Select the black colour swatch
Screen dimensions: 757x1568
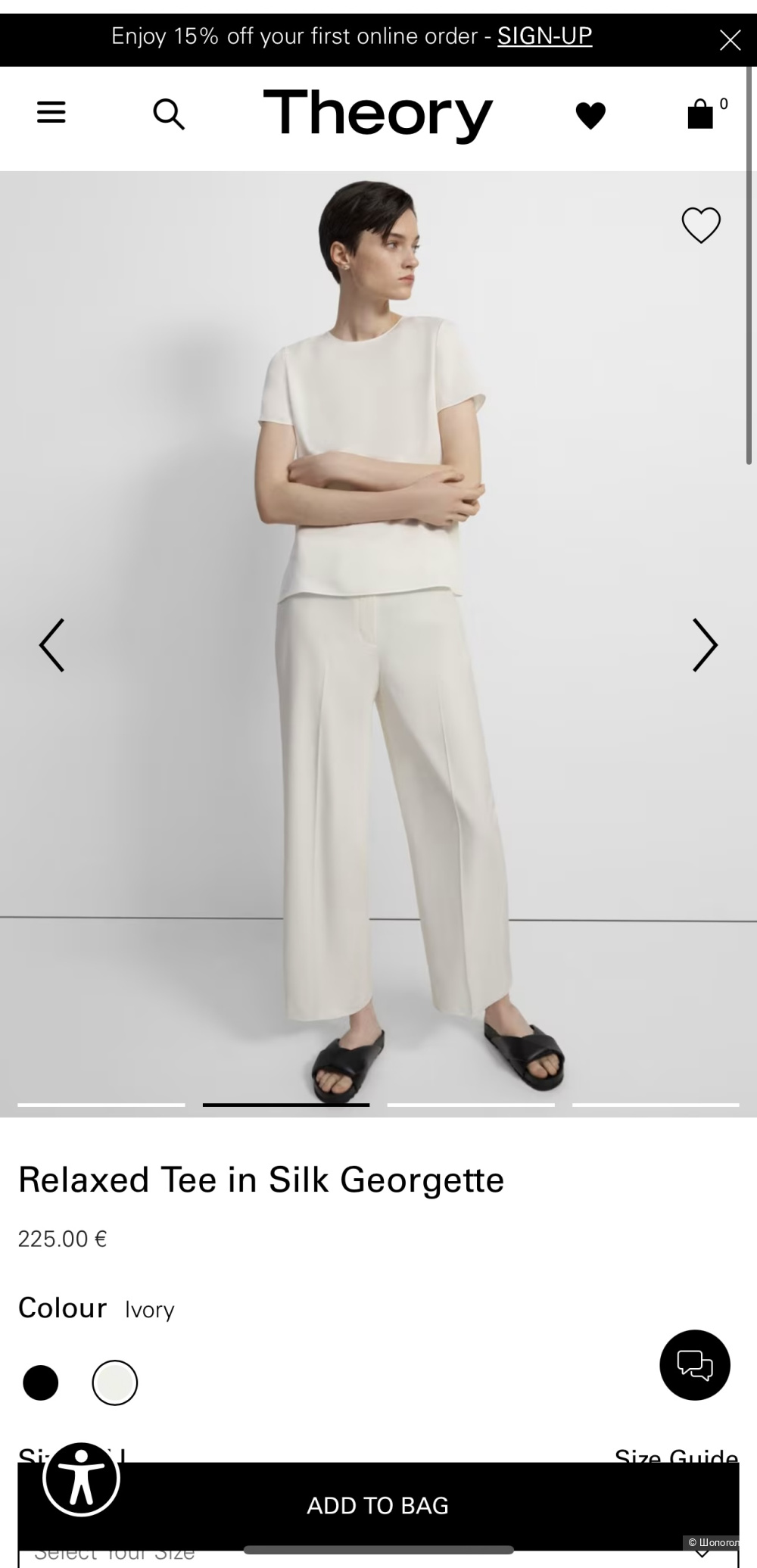[x=41, y=1383]
